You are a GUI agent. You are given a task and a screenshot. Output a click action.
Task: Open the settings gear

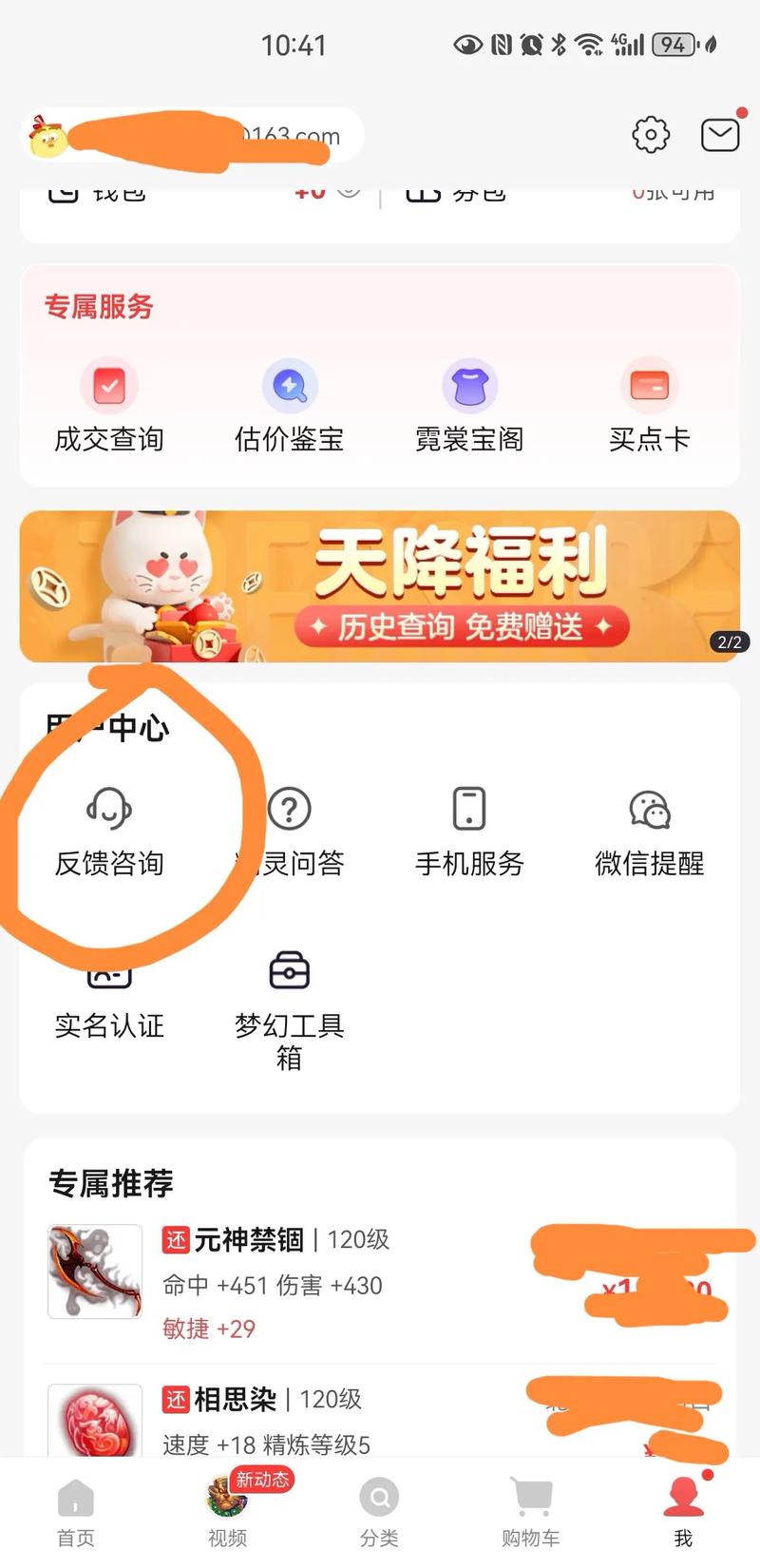point(650,135)
